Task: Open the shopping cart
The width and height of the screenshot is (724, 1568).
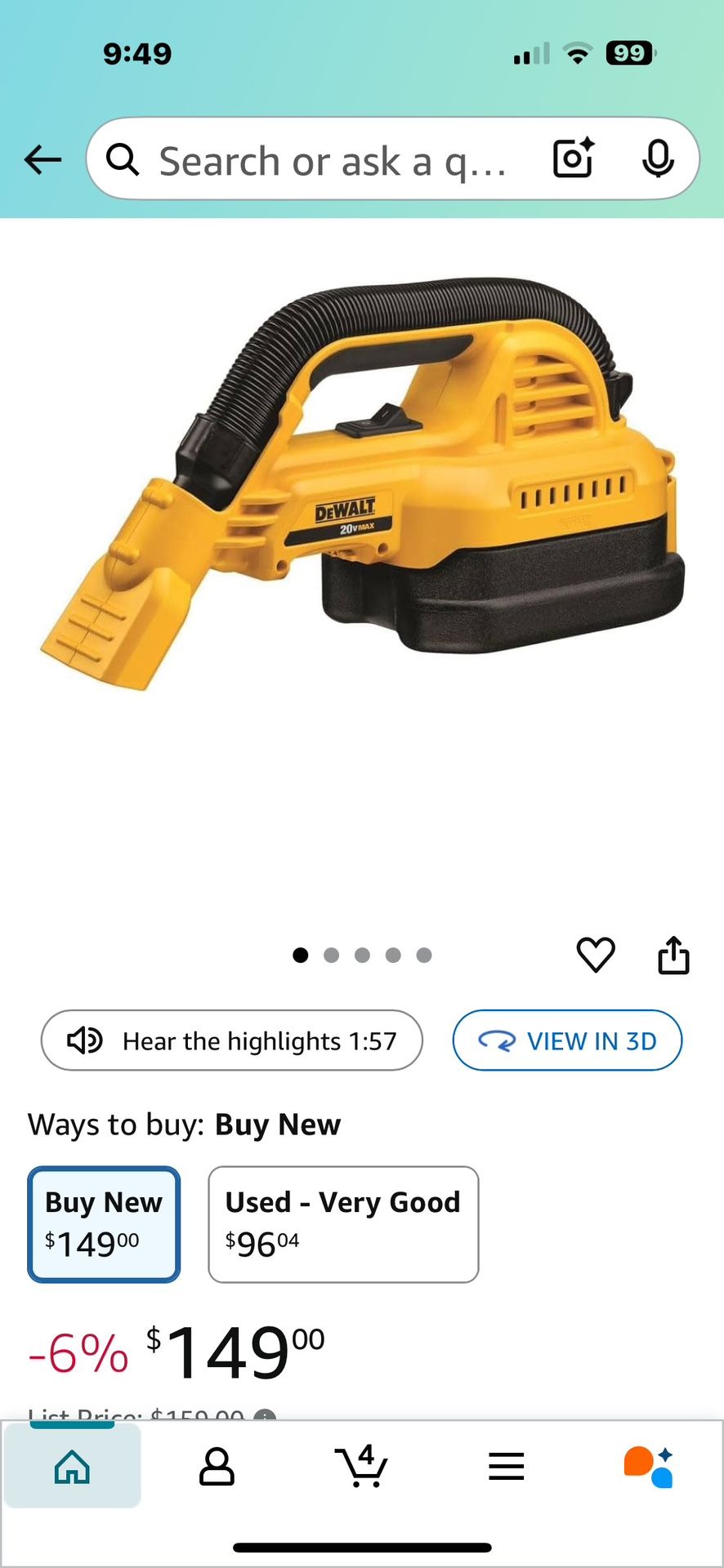Action: click(x=360, y=1467)
